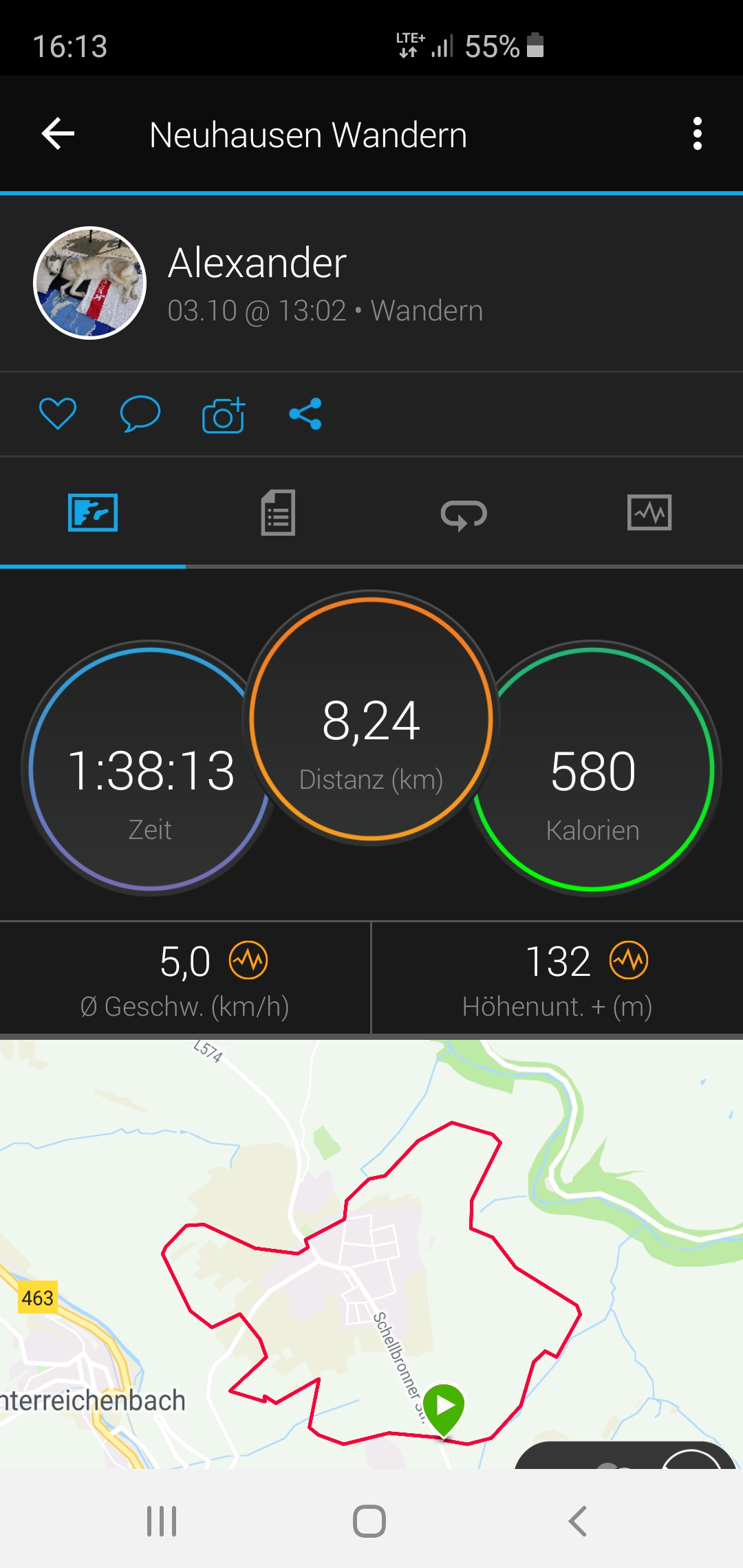This screenshot has height=1568, width=743.
Task: Select the overview map tab
Action: [93, 513]
